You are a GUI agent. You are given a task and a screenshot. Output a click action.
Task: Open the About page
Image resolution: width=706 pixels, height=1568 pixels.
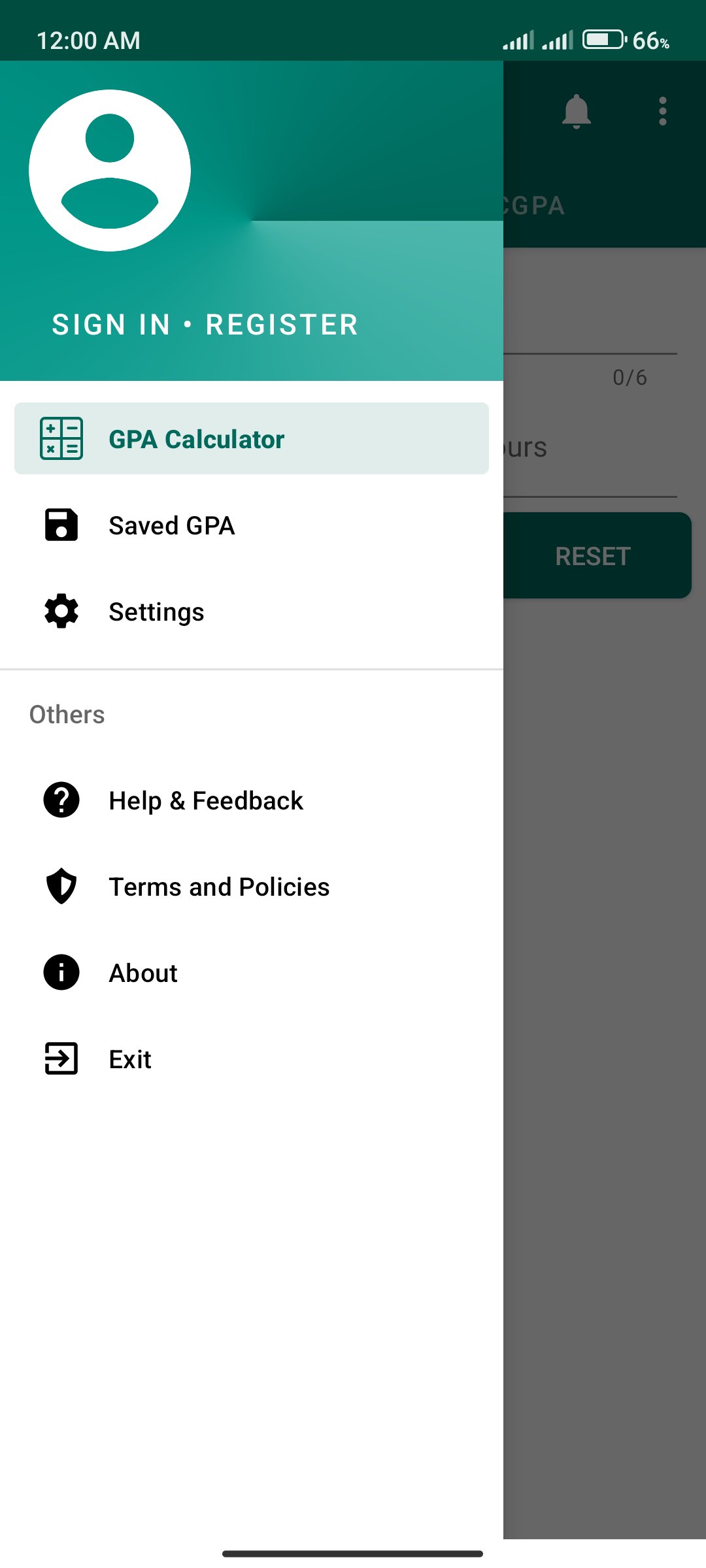252,973
